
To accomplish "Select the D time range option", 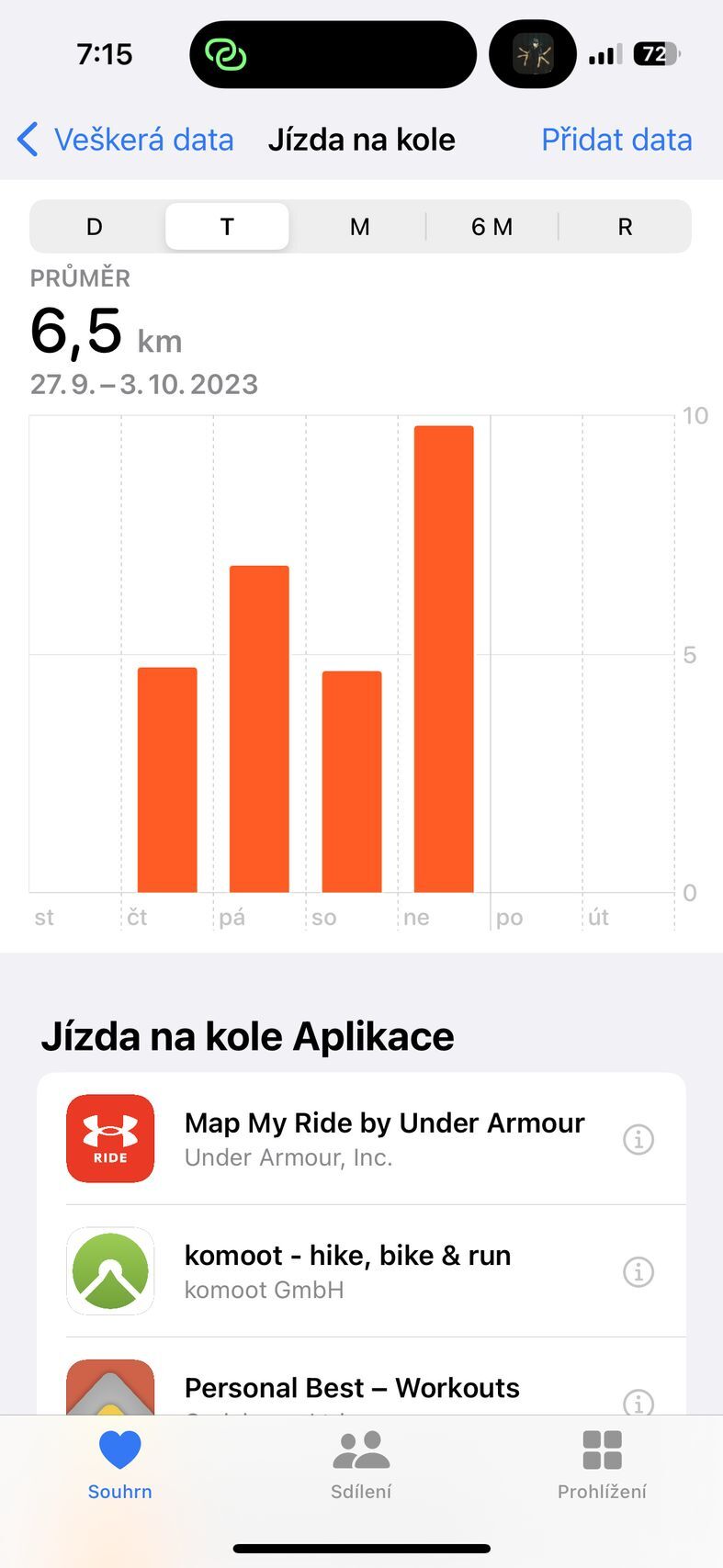I will [94, 226].
